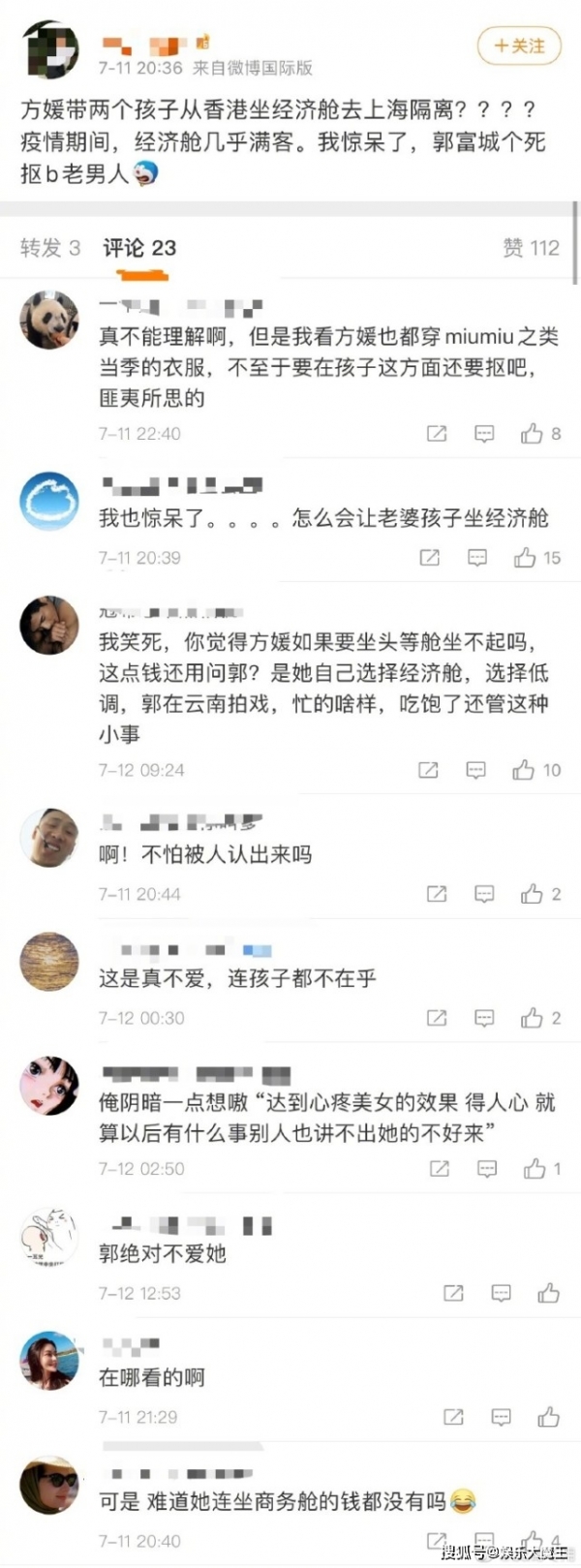View the 赞 112 likes list

click(x=531, y=248)
